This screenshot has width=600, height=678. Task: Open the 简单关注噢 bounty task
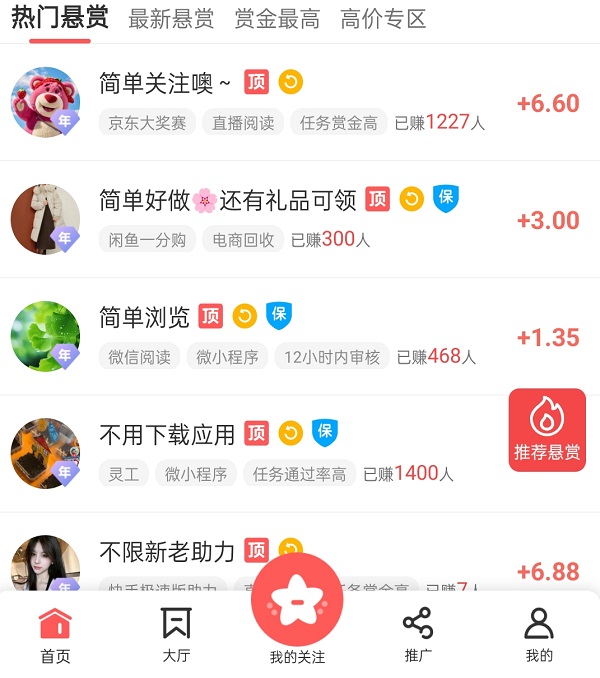pyautogui.click(x=165, y=83)
